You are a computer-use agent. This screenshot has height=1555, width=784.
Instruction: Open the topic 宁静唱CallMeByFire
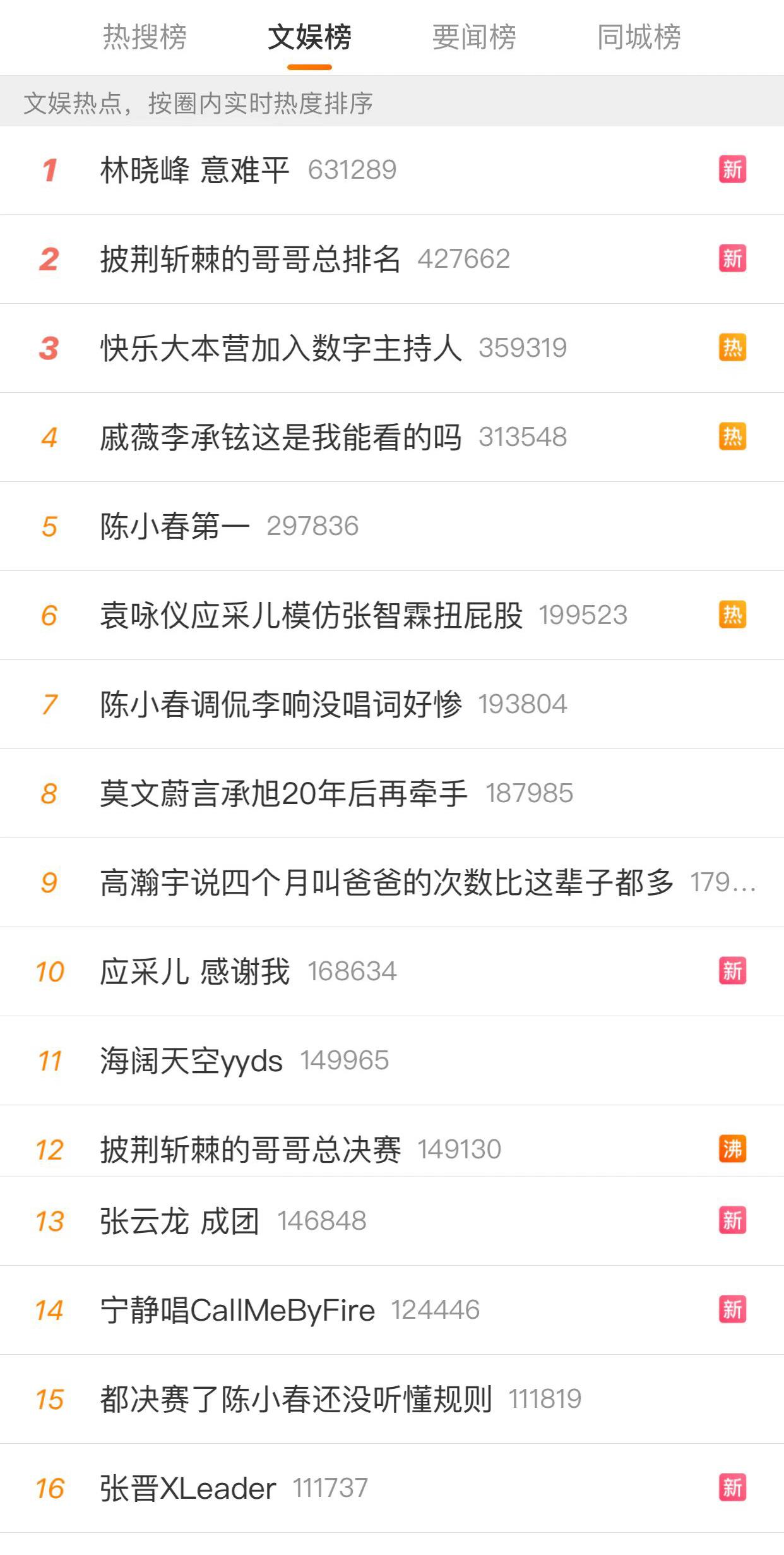(x=392, y=1310)
